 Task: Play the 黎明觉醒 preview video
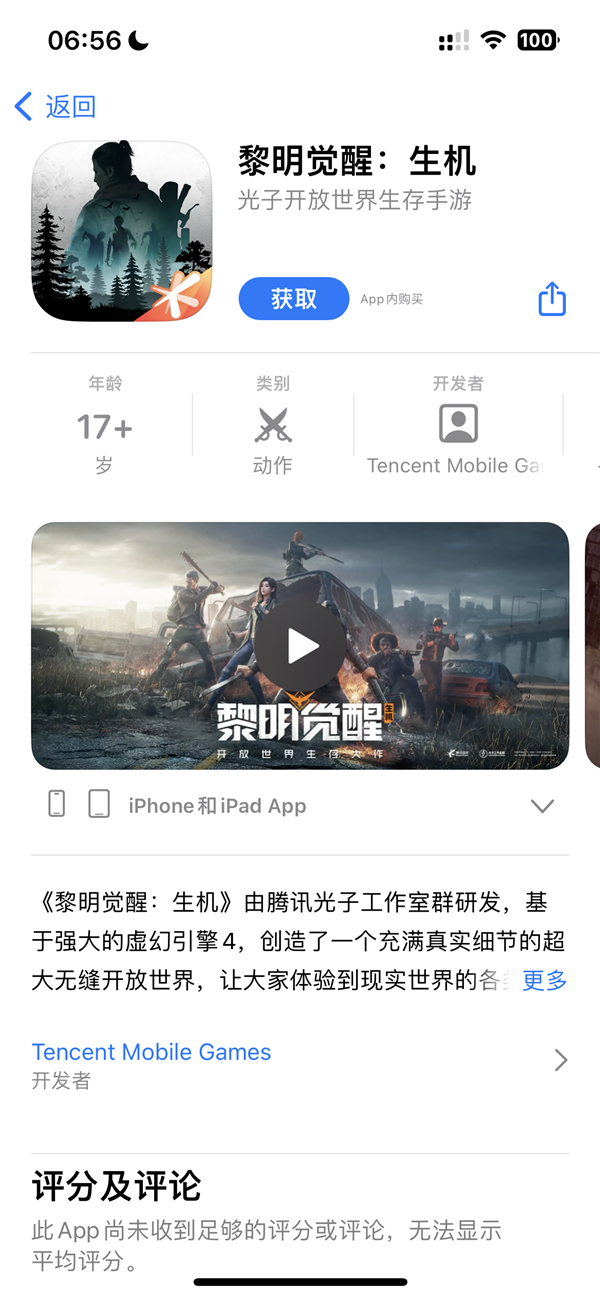click(x=300, y=646)
